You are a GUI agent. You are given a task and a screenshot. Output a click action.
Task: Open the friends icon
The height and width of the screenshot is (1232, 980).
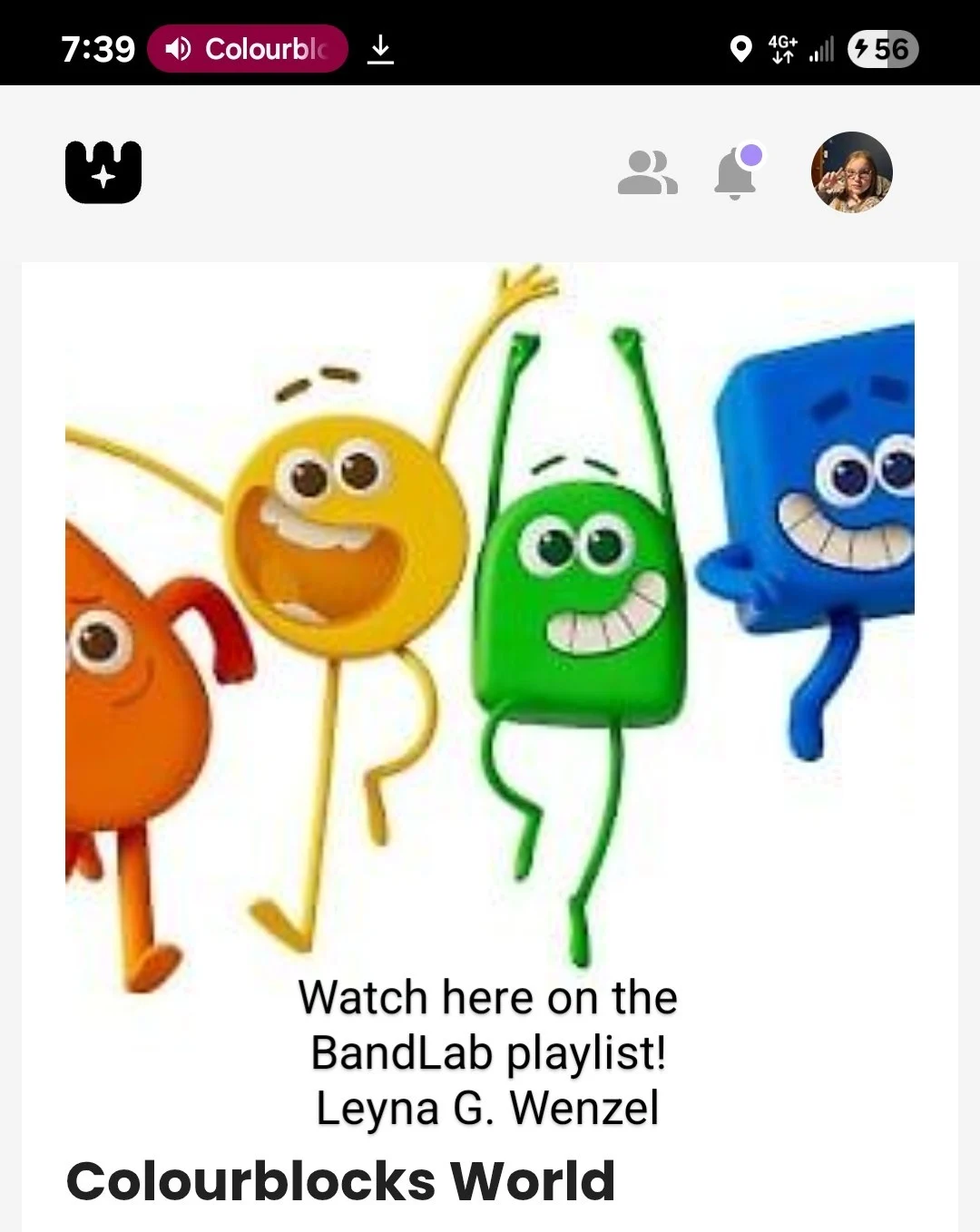[x=647, y=172]
